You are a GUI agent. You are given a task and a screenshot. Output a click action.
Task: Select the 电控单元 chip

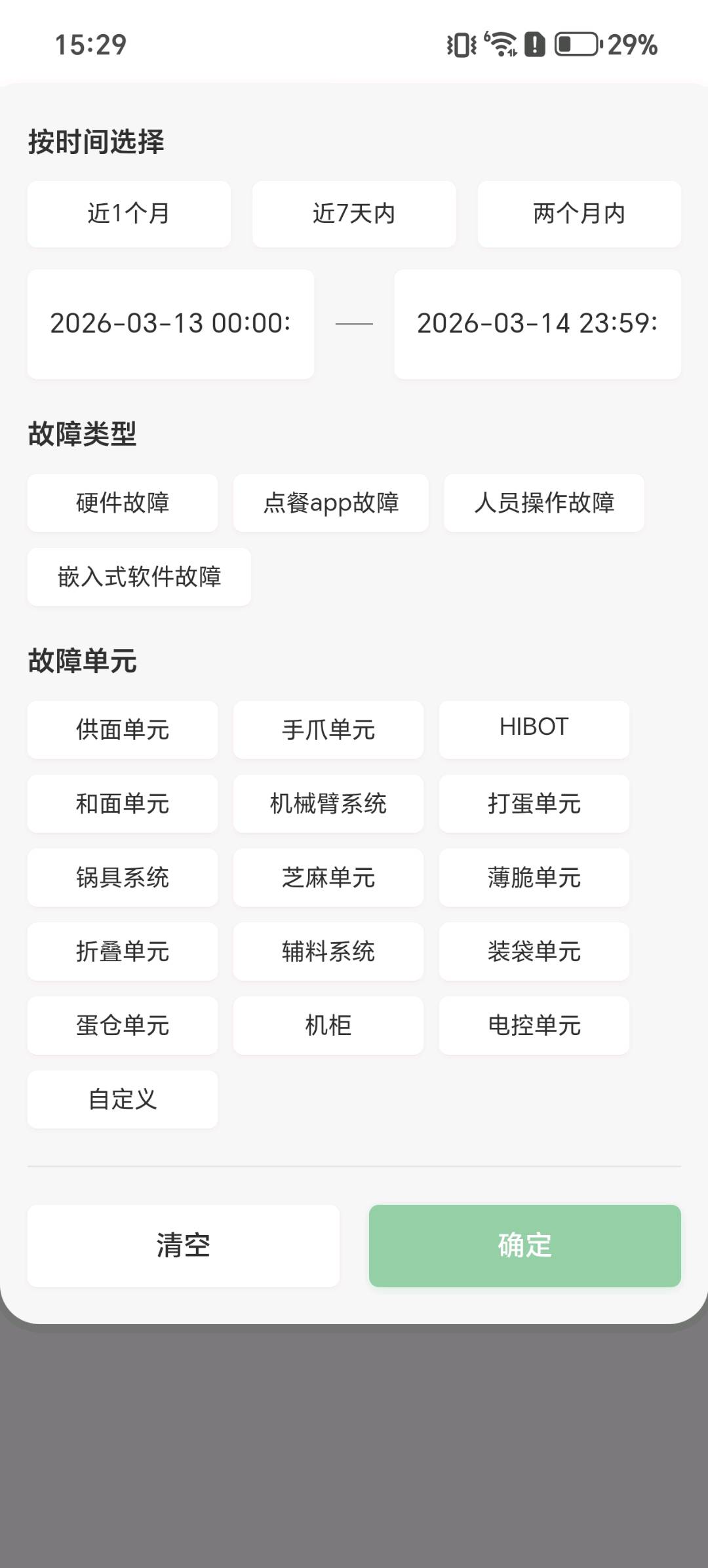[x=534, y=1025]
